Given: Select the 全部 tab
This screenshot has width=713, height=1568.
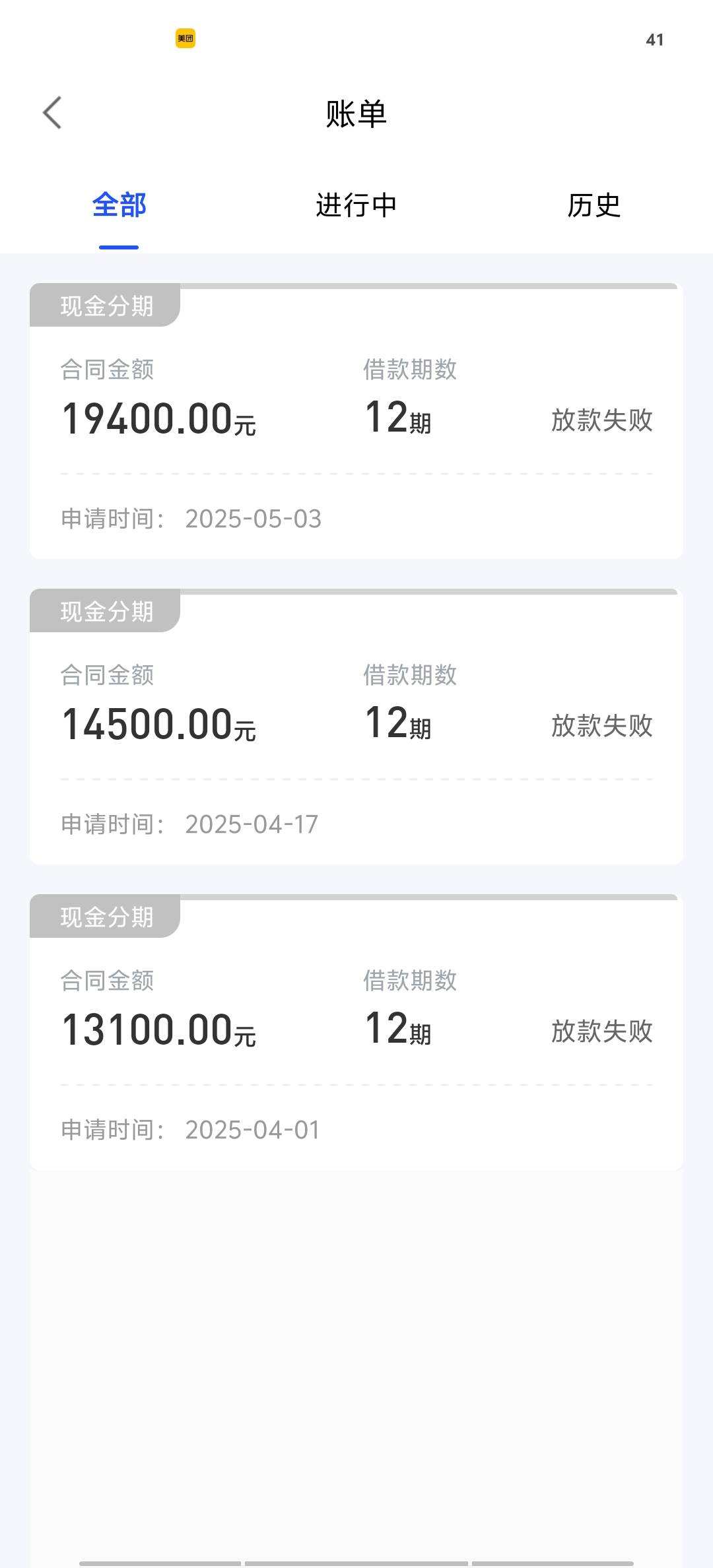Looking at the screenshot, I should [x=119, y=205].
